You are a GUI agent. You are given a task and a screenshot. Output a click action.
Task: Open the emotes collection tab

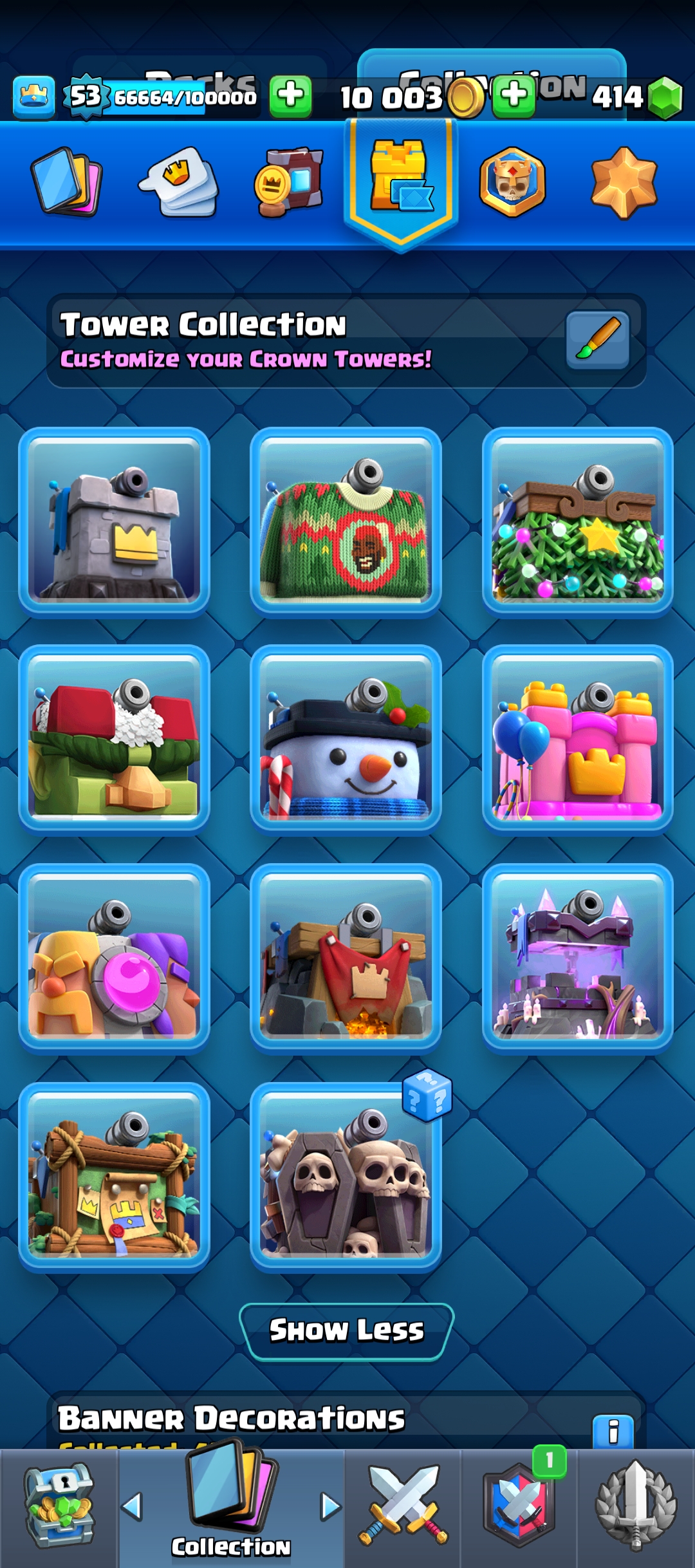[x=179, y=182]
